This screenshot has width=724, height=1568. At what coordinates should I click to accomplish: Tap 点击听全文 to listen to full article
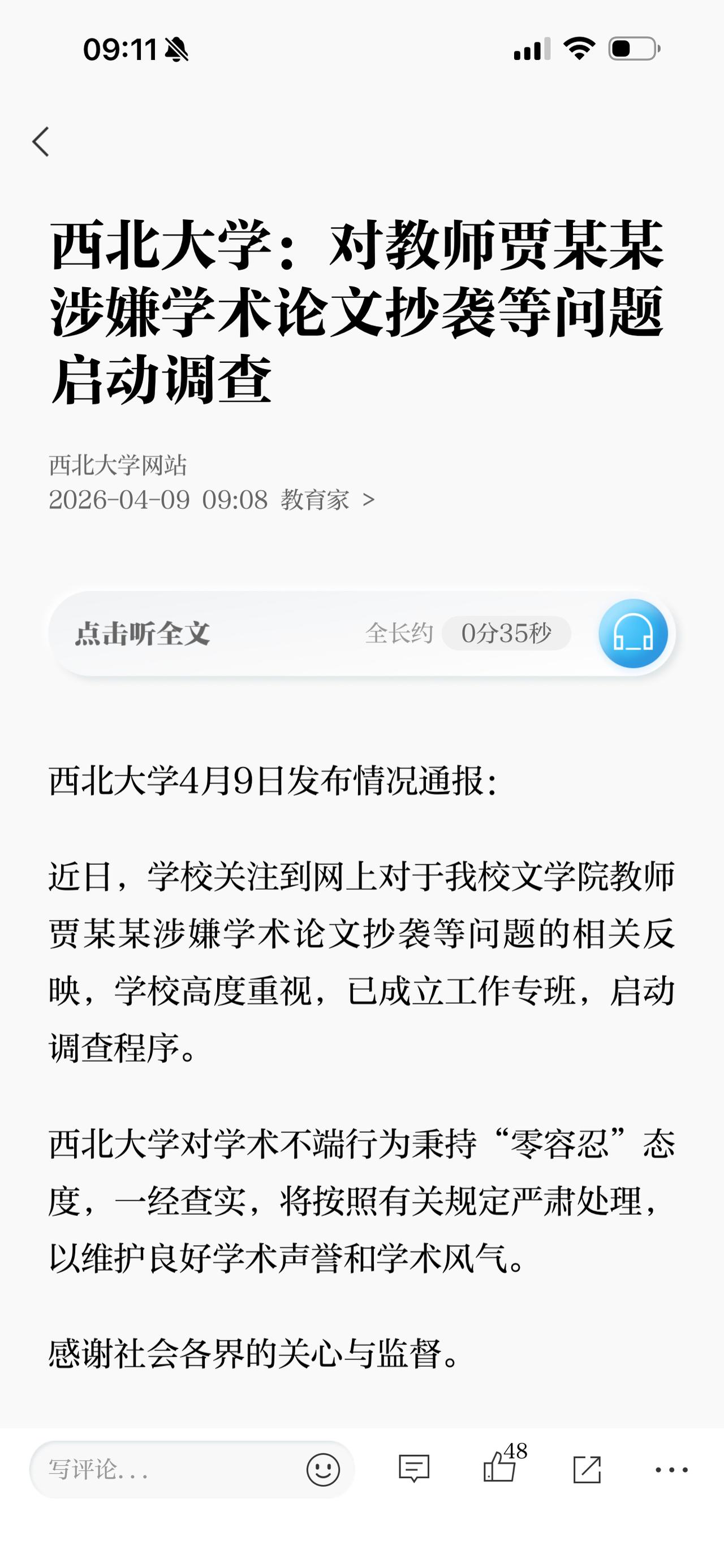[x=141, y=633]
